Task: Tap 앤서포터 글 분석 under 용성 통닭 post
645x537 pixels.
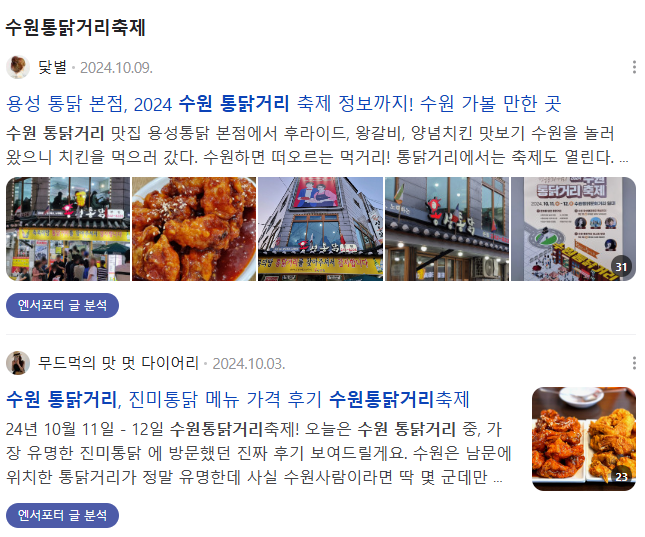Action: (62, 305)
